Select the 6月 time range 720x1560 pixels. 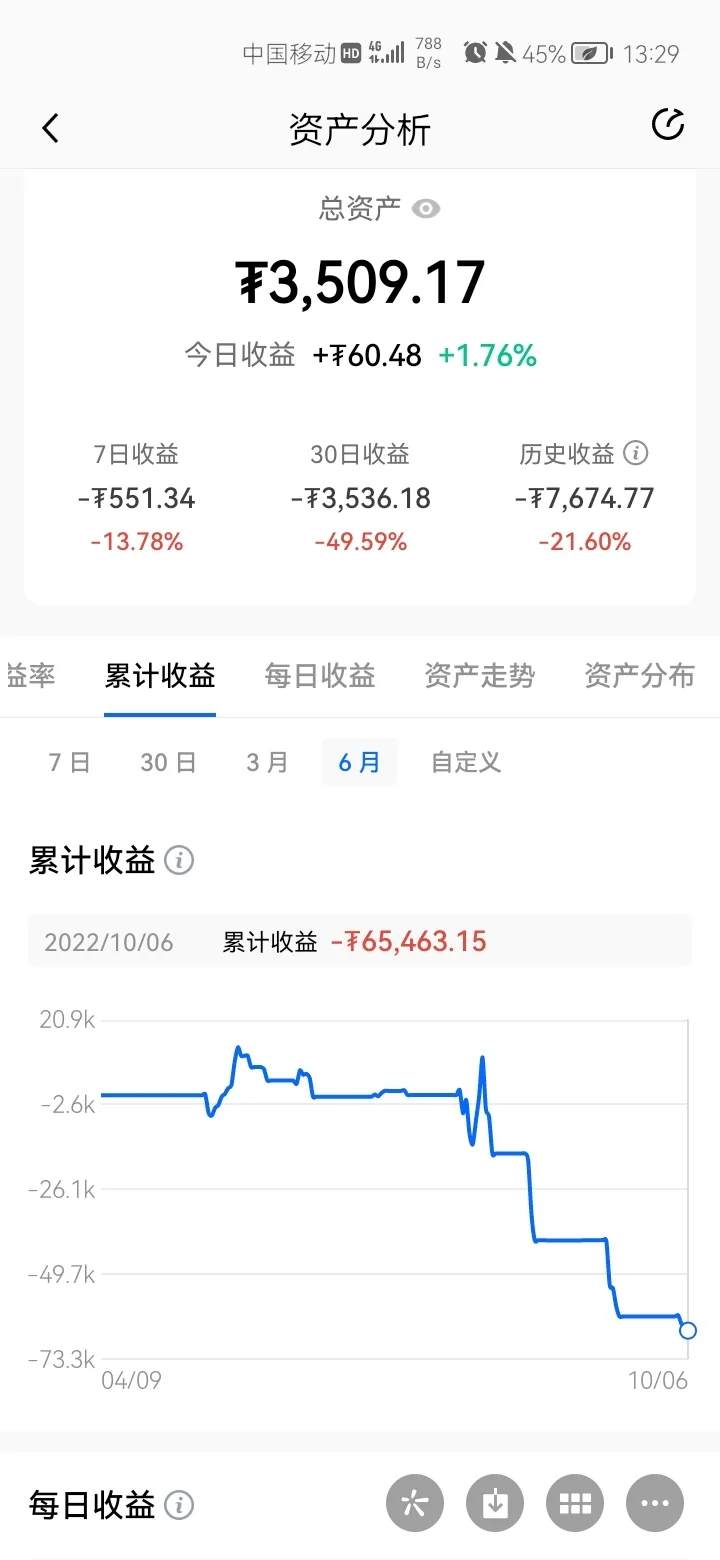click(x=360, y=763)
